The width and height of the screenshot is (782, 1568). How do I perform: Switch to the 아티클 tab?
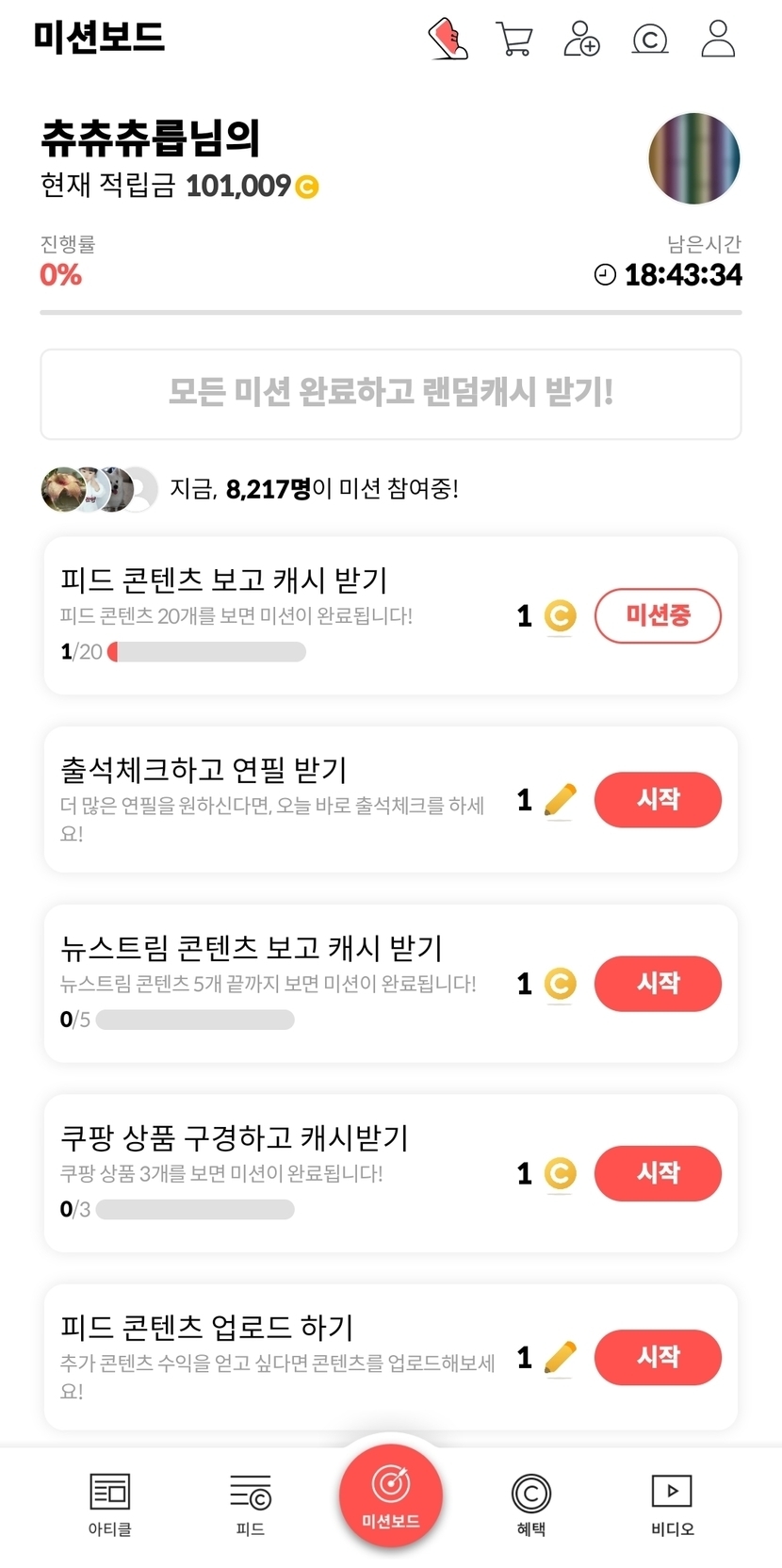pyautogui.click(x=110, y=1504)
